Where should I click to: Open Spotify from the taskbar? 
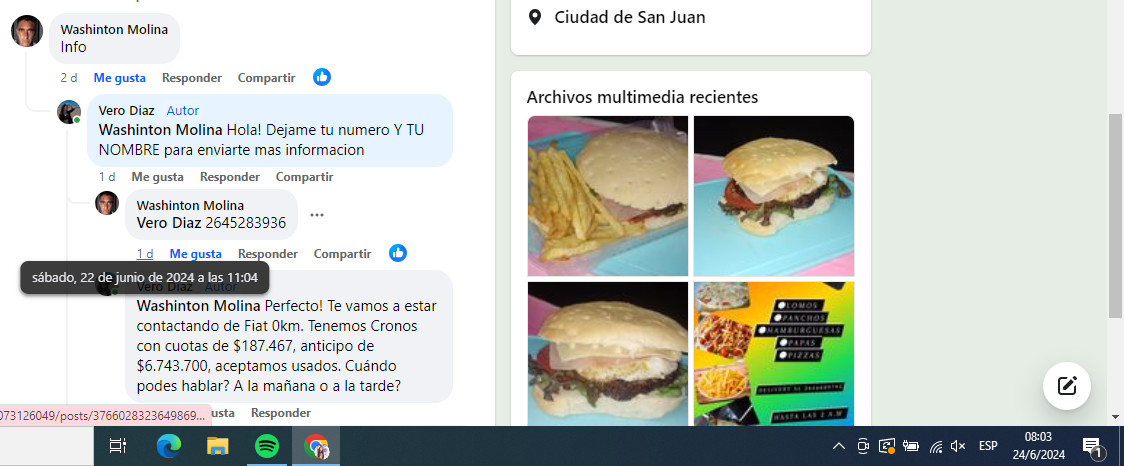pos(266,446)
